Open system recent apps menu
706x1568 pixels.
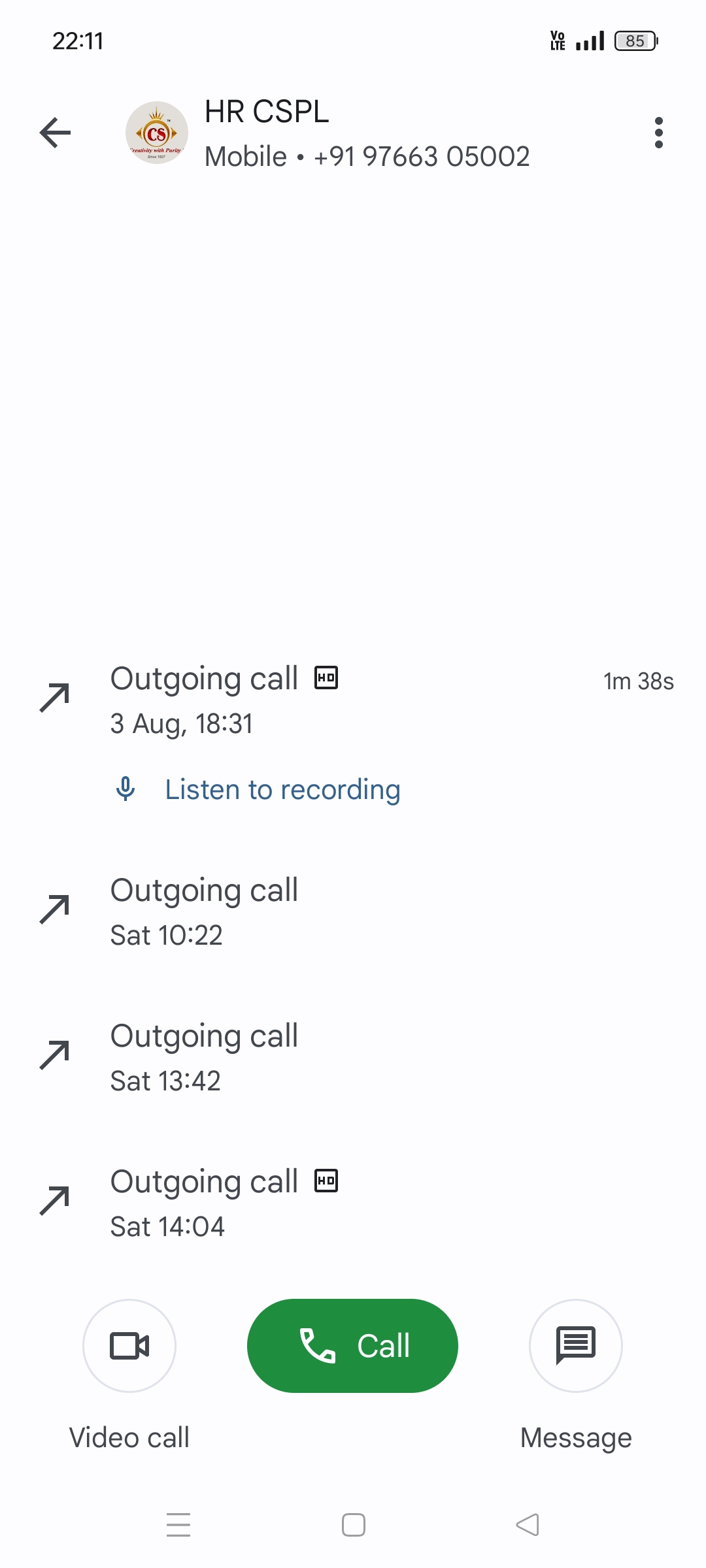[178, 1525]
